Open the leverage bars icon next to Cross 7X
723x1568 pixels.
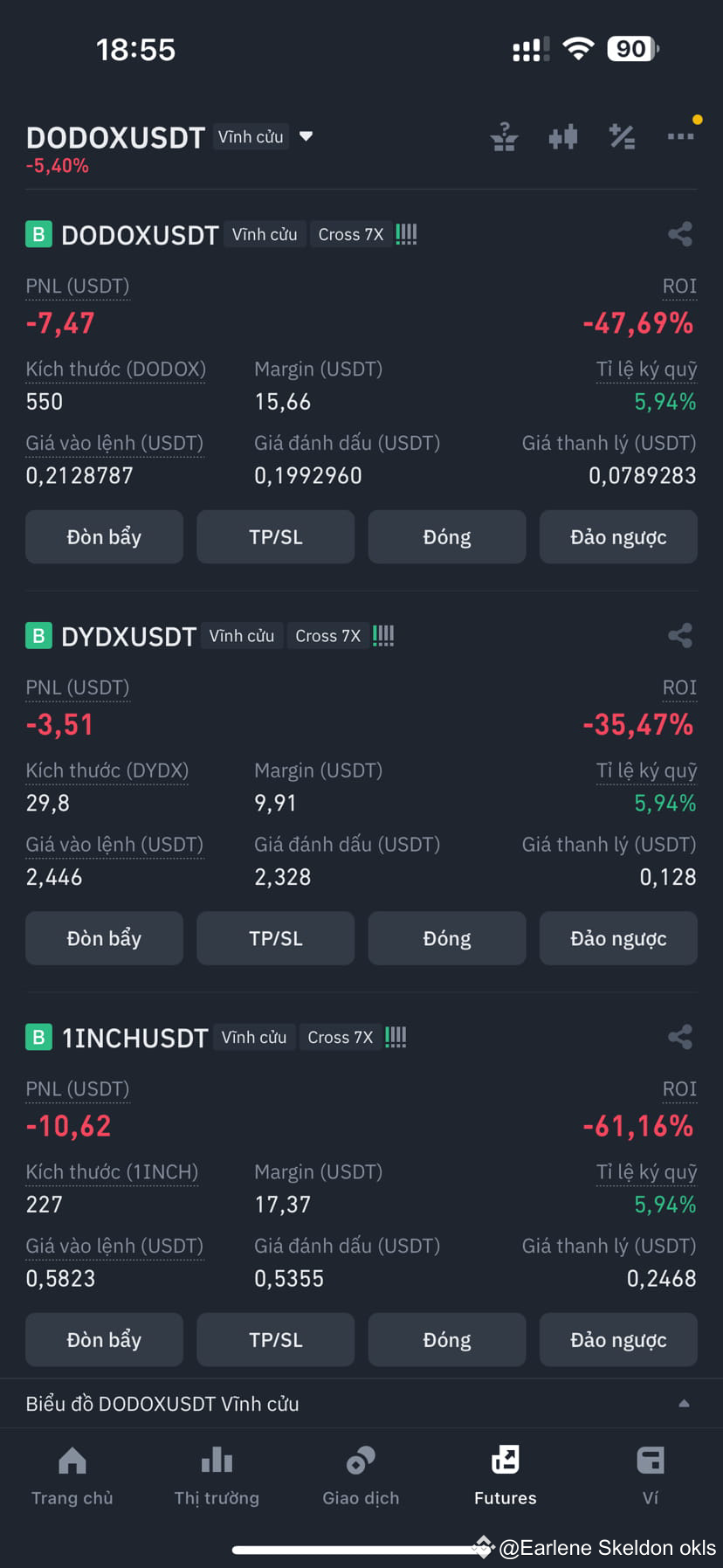pos(405,234)
